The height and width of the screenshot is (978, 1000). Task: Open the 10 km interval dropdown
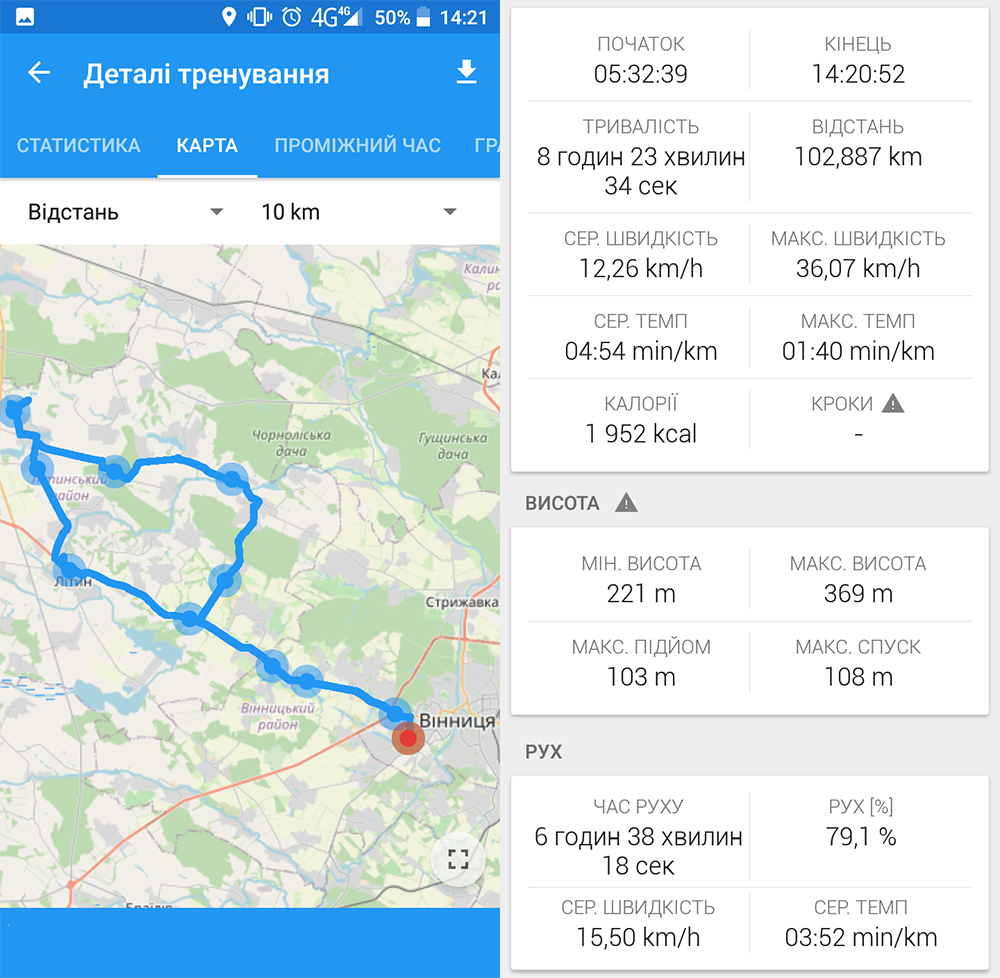pyautogui.click(x=358, y=212)
